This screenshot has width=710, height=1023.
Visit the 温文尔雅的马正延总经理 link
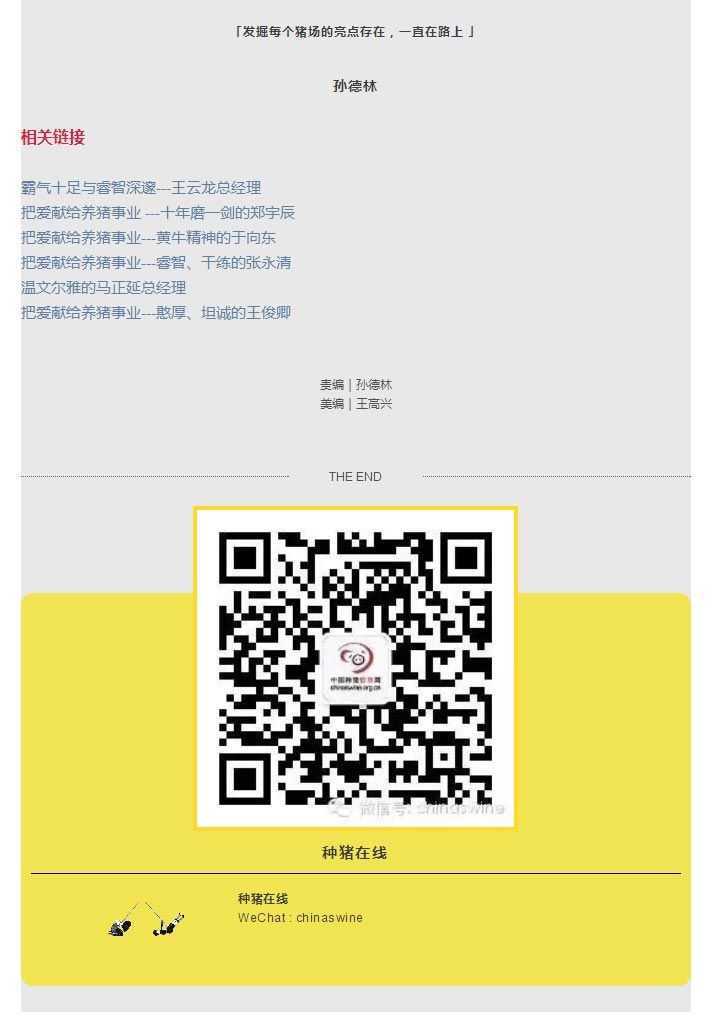pos(104,288)
